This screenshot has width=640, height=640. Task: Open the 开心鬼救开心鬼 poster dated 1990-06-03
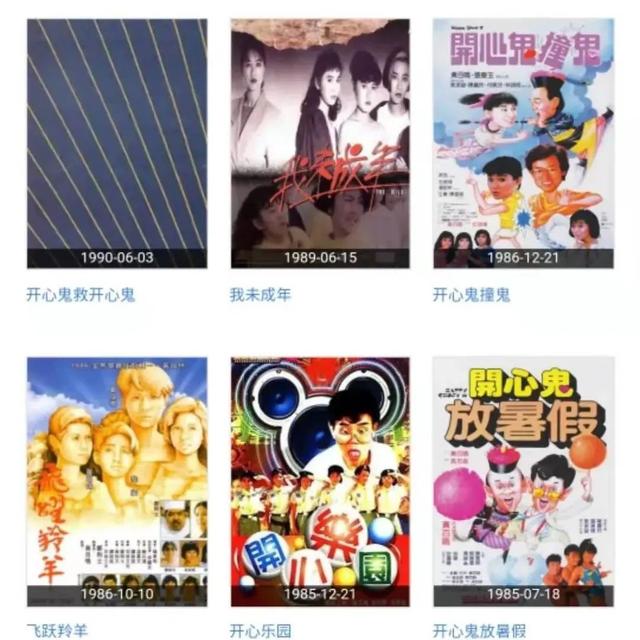(x=117, y=143)
